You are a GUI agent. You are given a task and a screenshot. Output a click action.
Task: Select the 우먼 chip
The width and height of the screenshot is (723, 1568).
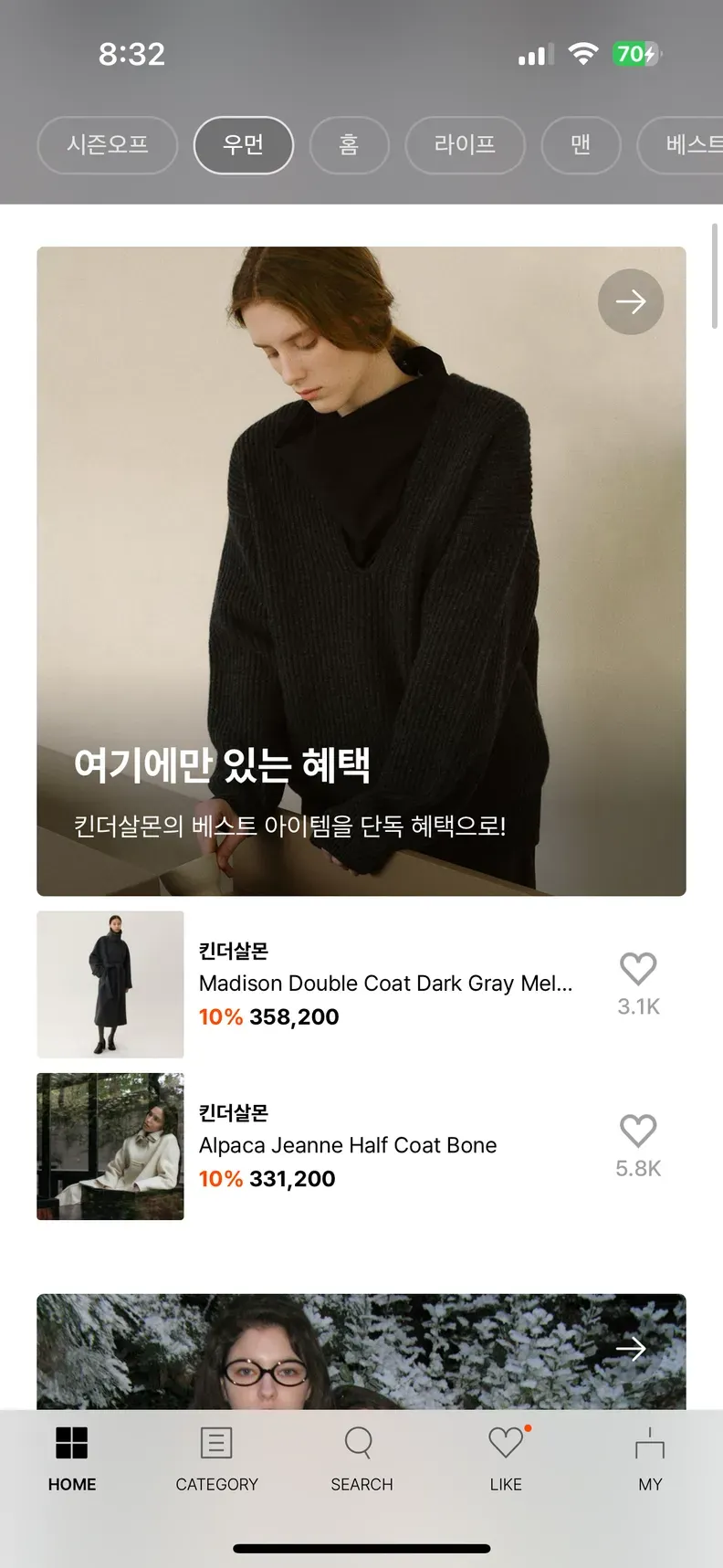point(243,144)
